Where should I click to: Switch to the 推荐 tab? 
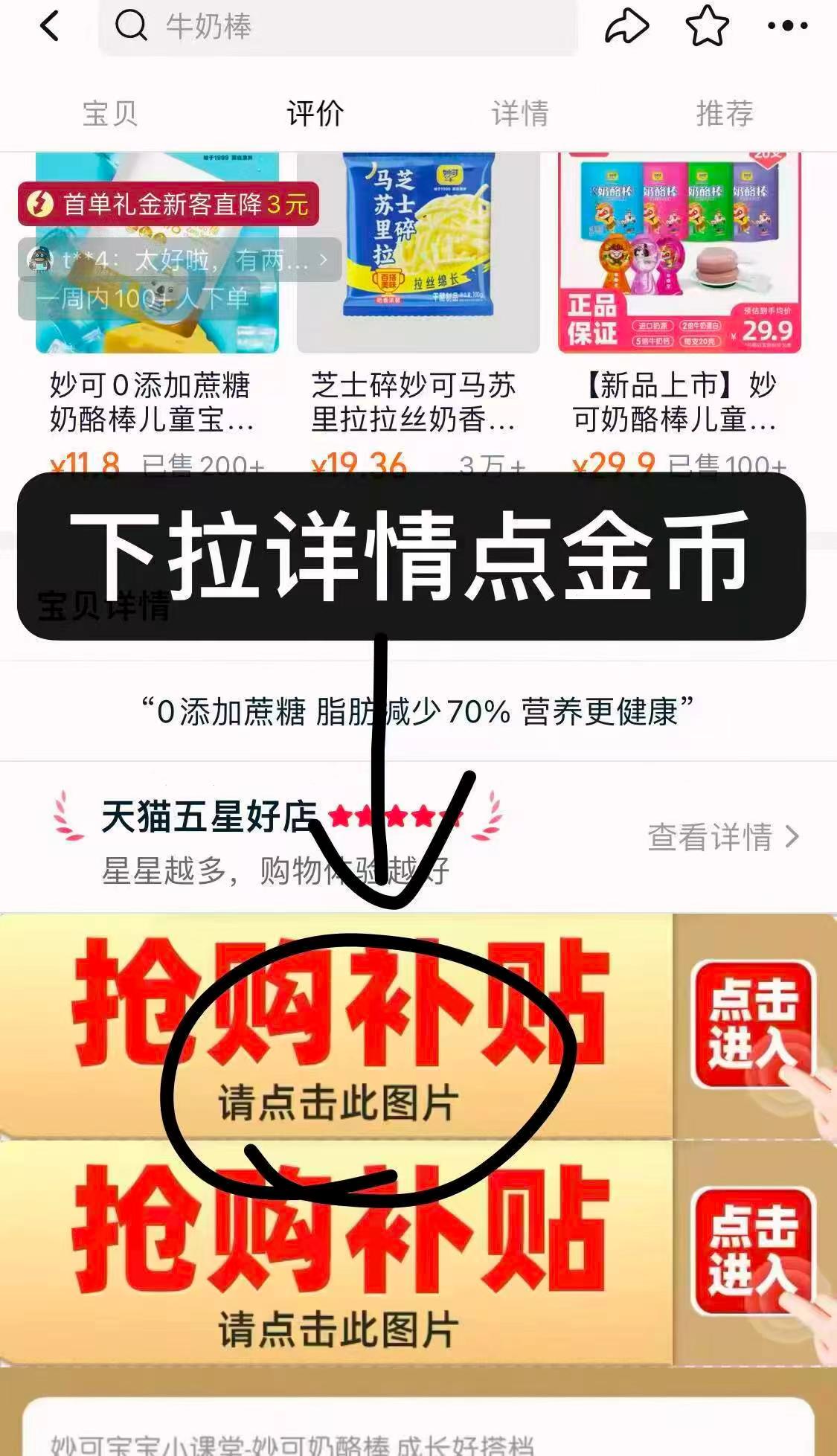tap(725, 114)
